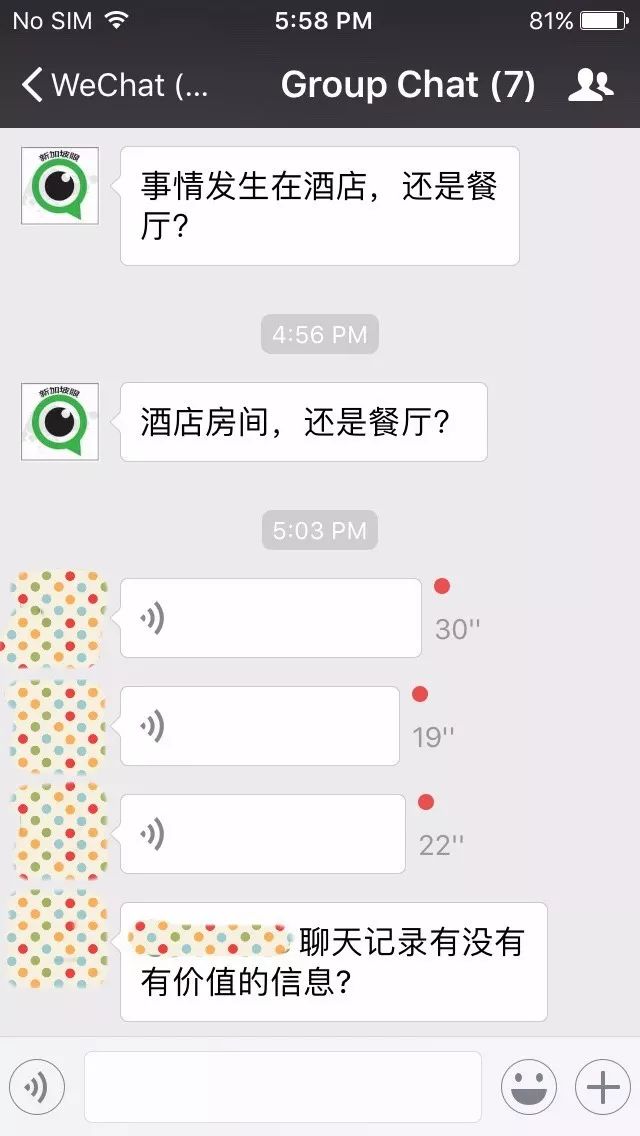
Task: Play the 19-second voice message
Action: pos(259,726)
